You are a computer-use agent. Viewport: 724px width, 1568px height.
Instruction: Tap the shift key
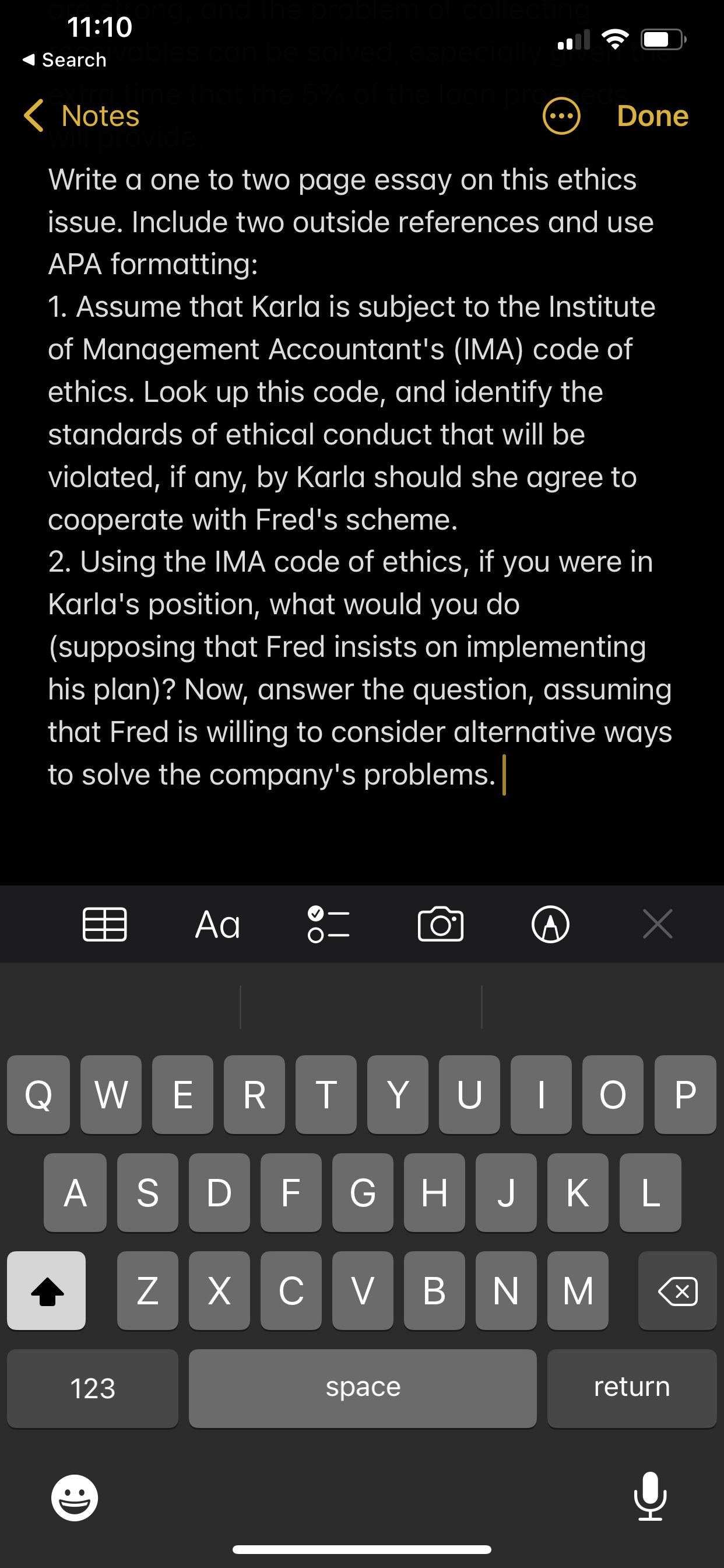pyautogui.click(x=46, y=1290)
